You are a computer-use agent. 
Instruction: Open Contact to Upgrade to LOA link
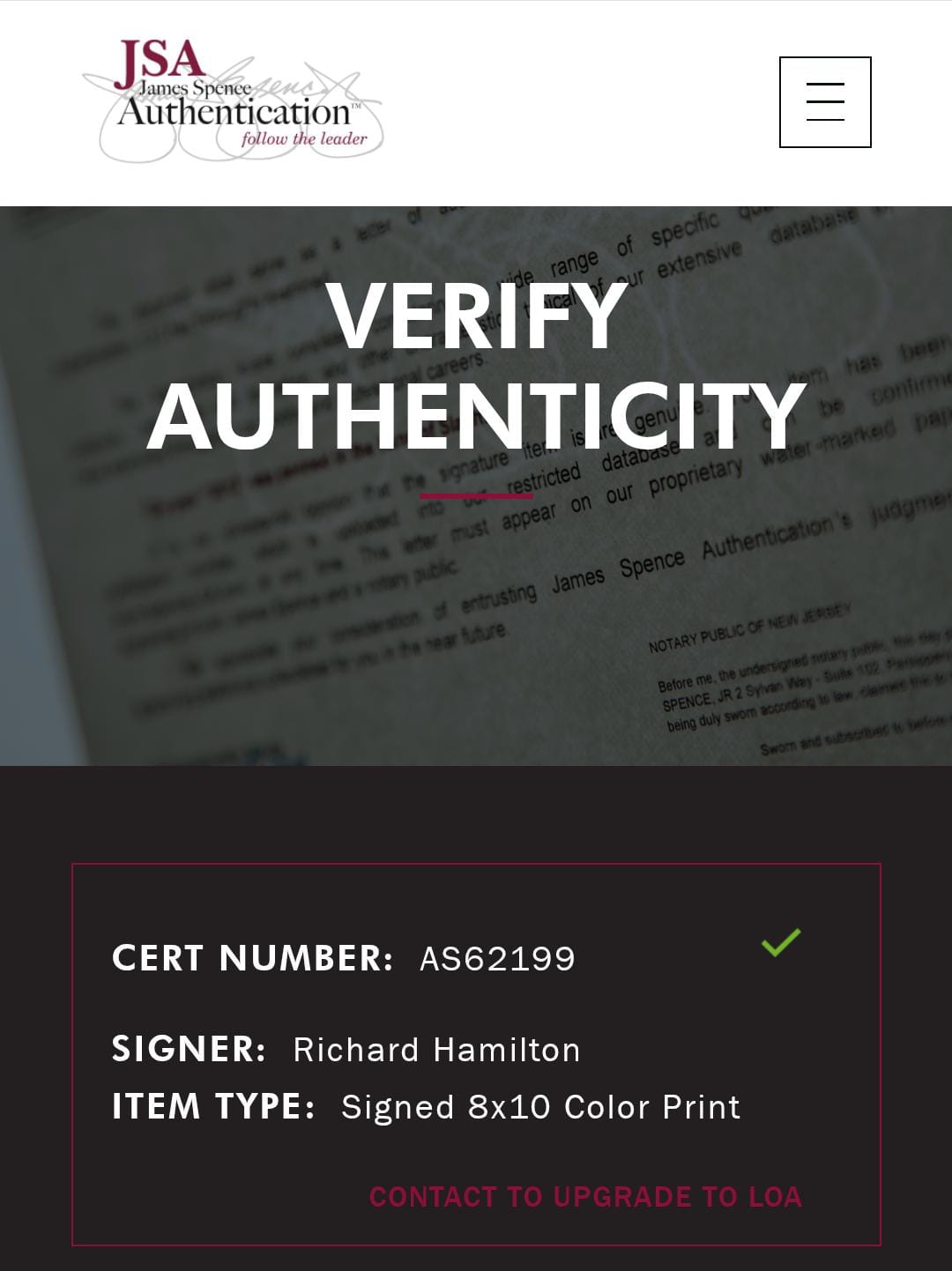[x=585, y=1196]
